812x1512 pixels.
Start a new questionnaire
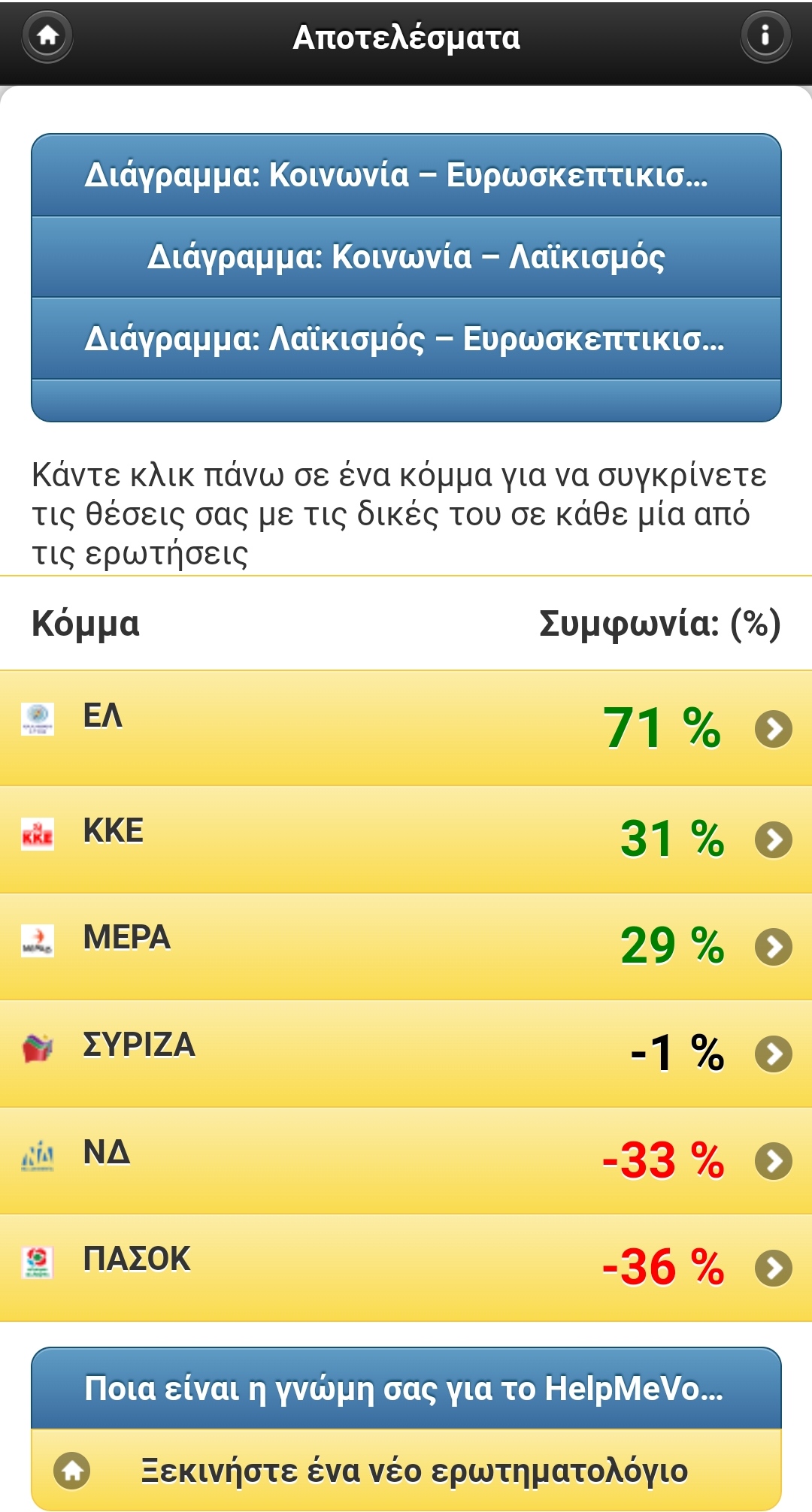pyautogui.click(x=406, y=1471)
